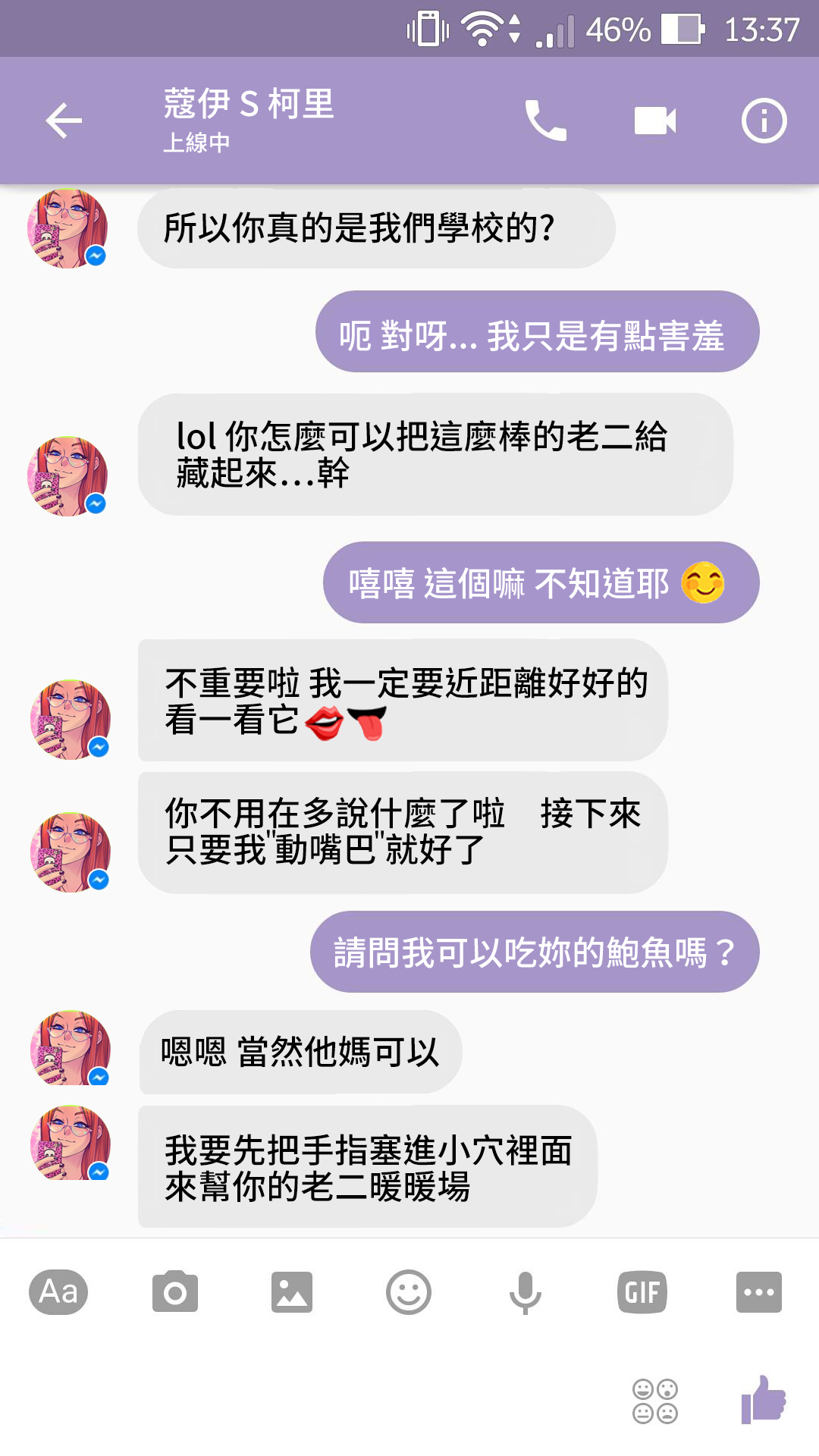Screen dimensions: 819x1456
Task: Open conversation info
Action: pyautogui.click(x=764, y=121)
